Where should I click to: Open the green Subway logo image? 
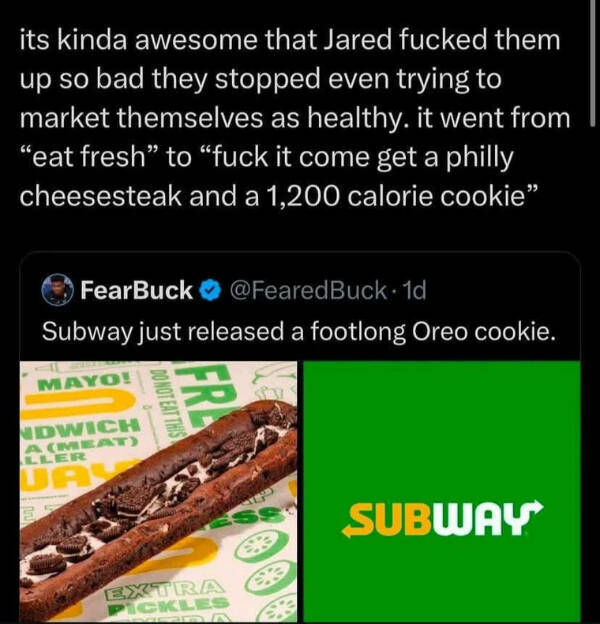tap(441, 492)
